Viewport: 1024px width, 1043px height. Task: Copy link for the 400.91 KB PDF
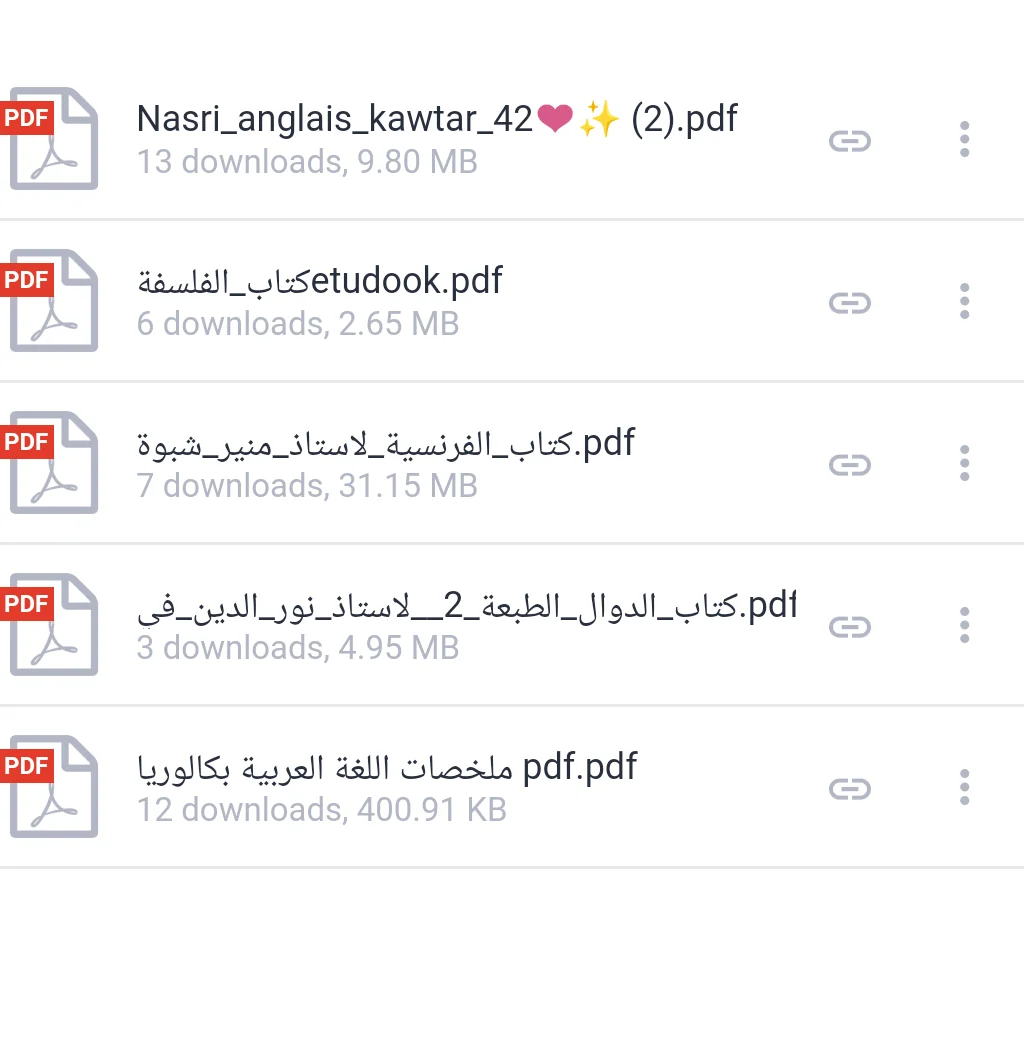point(850,789)
